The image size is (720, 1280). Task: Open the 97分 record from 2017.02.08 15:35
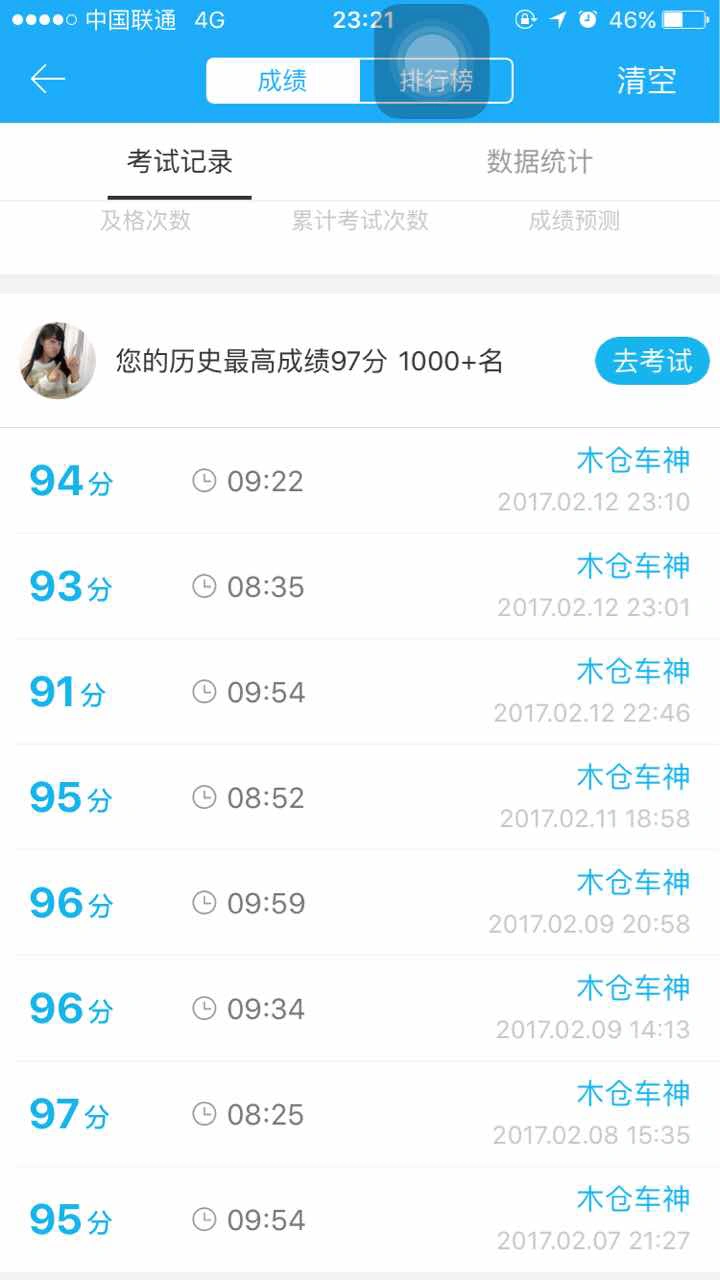(x=360, y=1114)
